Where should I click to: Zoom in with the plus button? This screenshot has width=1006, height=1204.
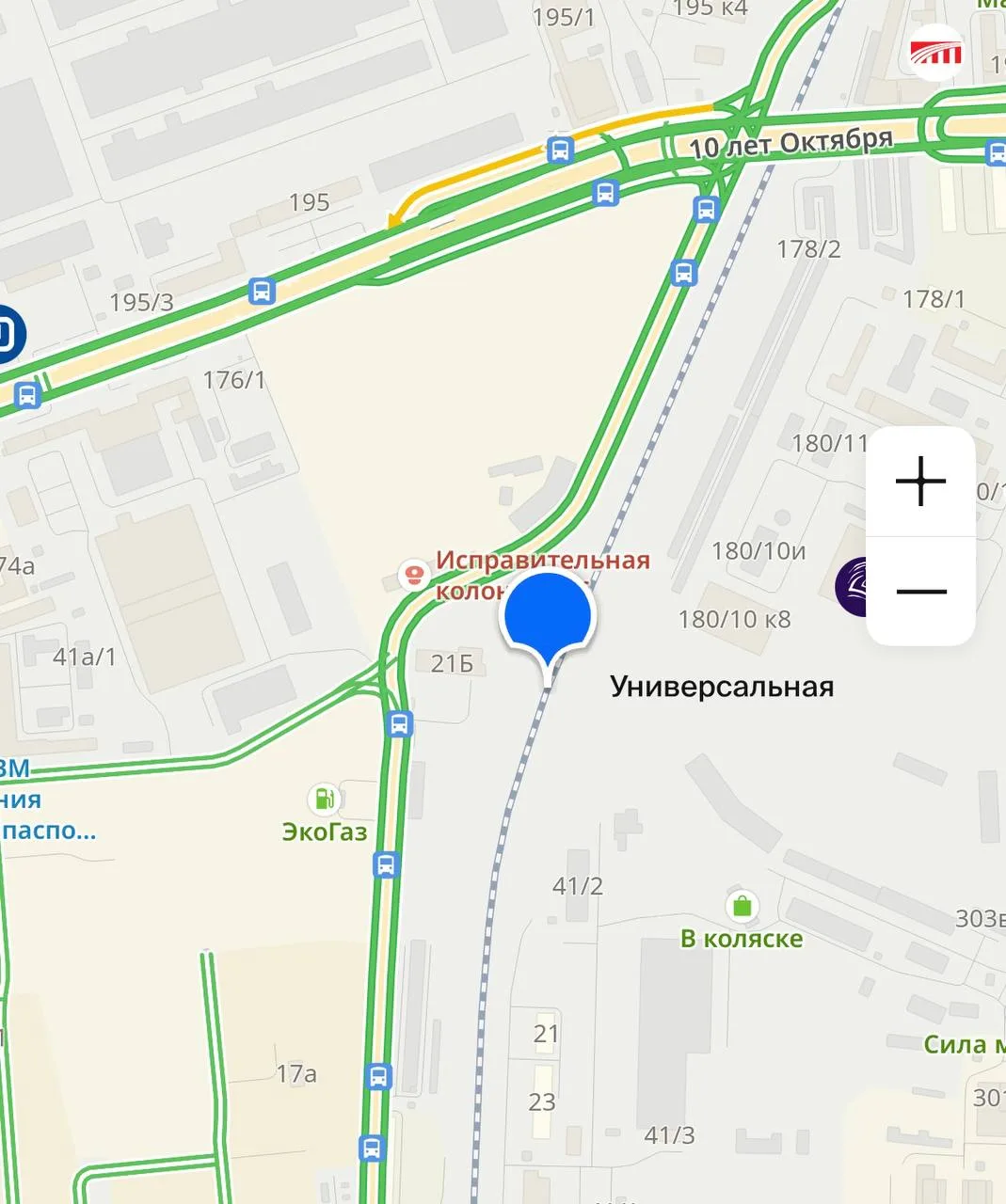pos(920,482)
